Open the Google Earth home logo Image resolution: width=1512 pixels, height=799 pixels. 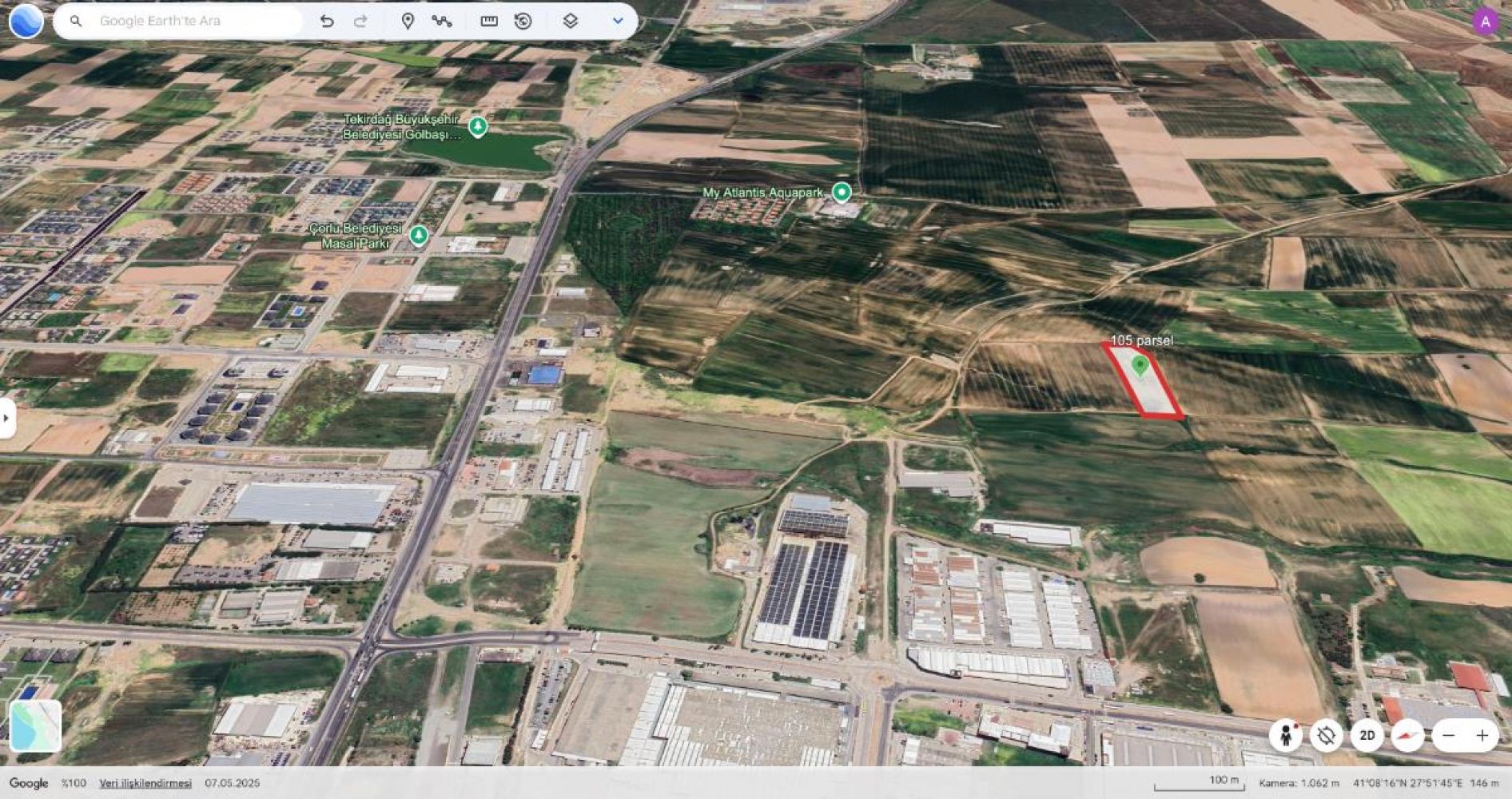[x=26, y=21]
